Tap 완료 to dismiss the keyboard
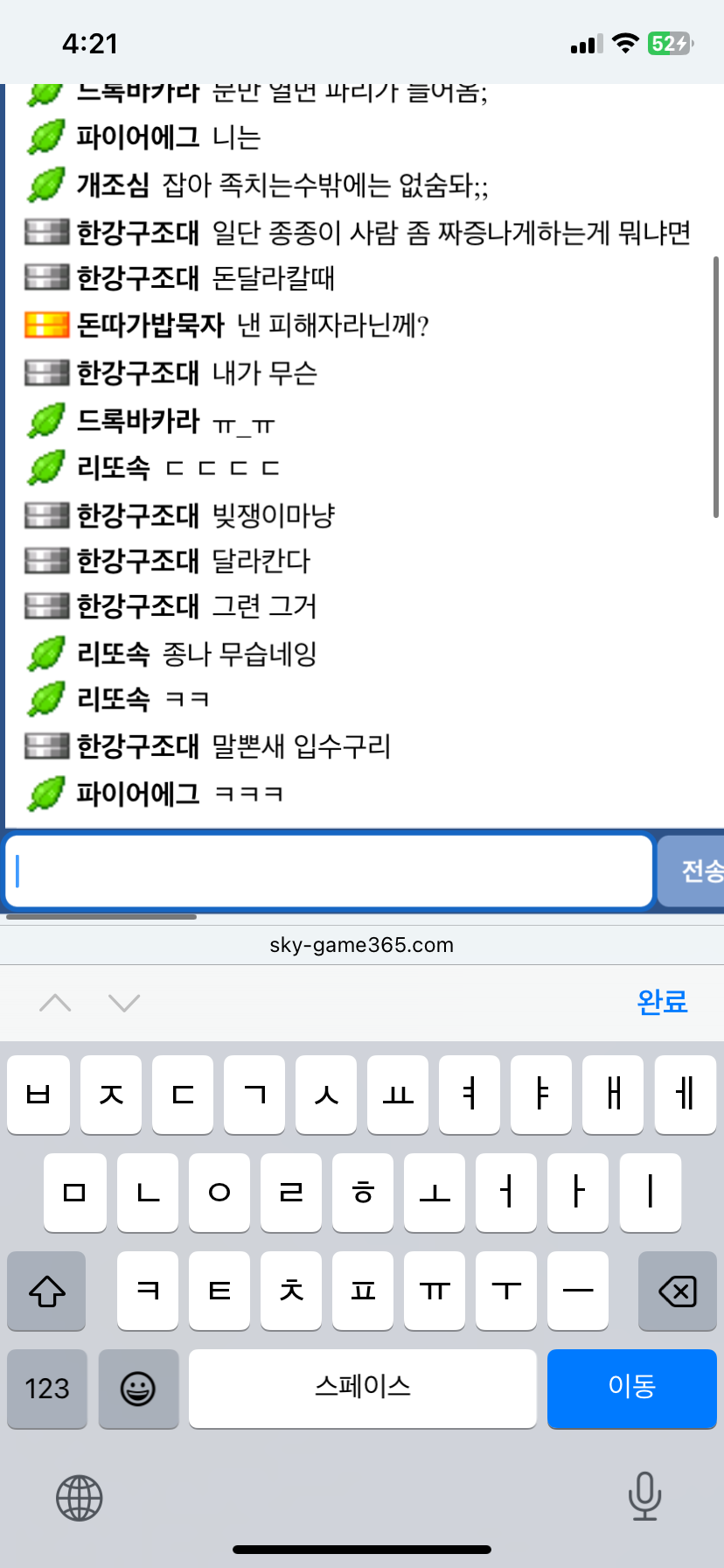Viewport: 724px width, 1568px height. click(662, 1002)
